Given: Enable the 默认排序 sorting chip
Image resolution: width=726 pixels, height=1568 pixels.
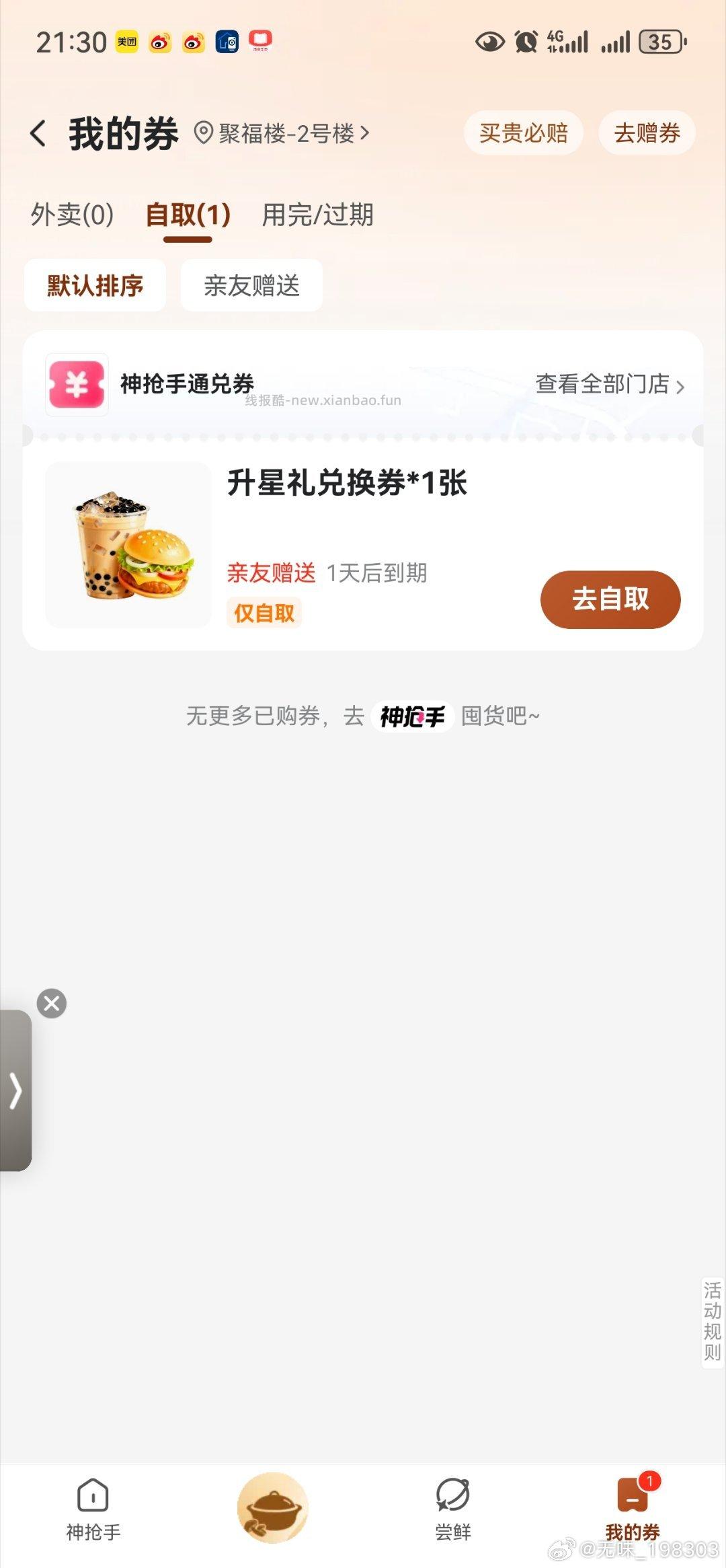Looking at the screenshot, I should pos(93,285).
